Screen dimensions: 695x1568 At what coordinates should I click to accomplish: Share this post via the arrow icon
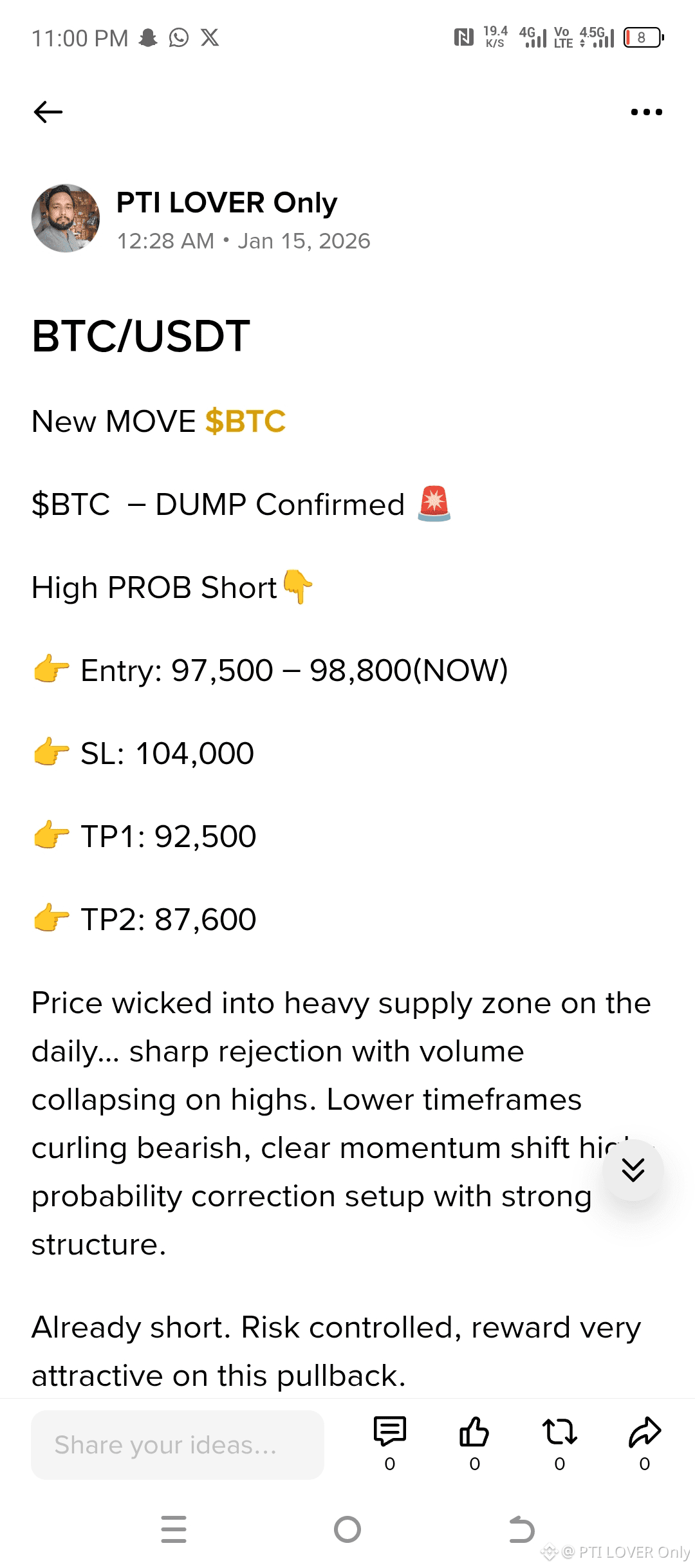click(x=644, y=1432)
